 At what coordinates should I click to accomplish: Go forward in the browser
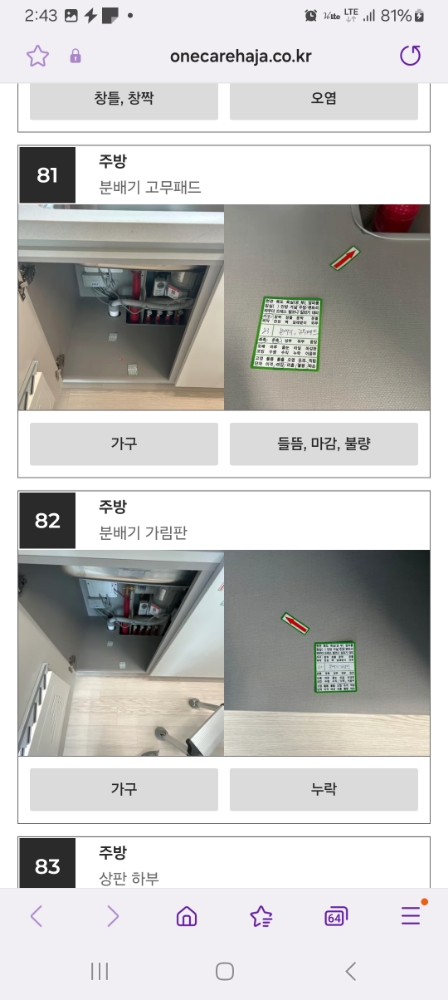tap(112, 916)
